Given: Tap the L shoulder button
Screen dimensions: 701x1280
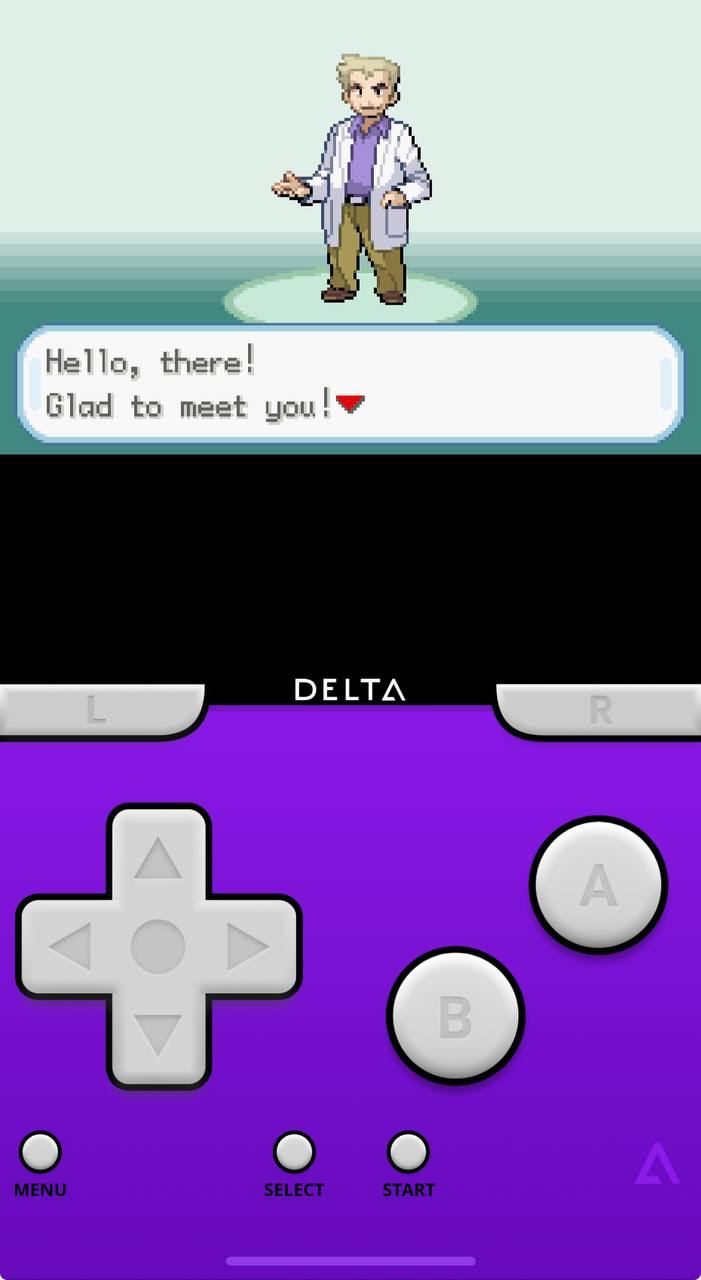Looking at the screenshot, I should (97, 710).
